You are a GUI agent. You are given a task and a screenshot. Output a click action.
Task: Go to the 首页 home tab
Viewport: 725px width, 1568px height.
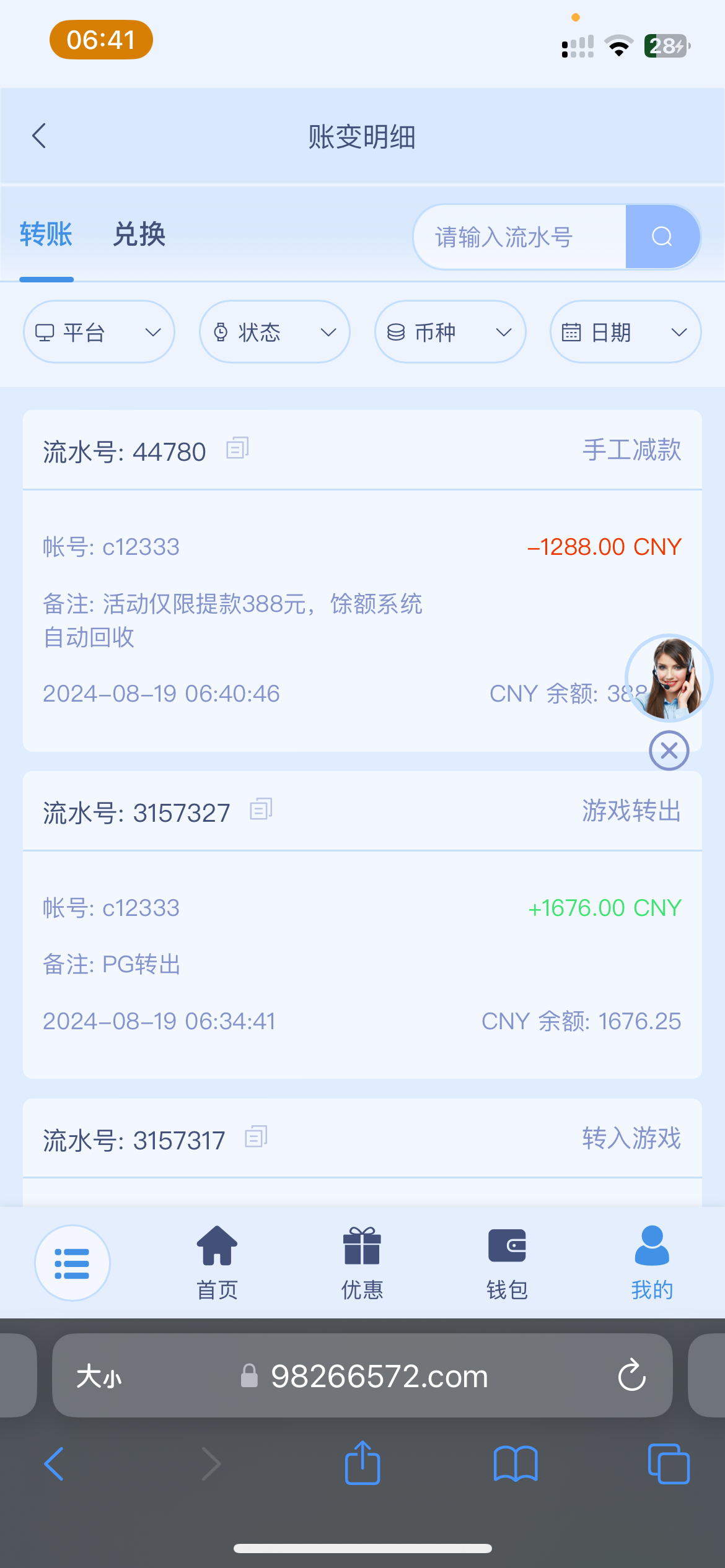click(217, 1263)
